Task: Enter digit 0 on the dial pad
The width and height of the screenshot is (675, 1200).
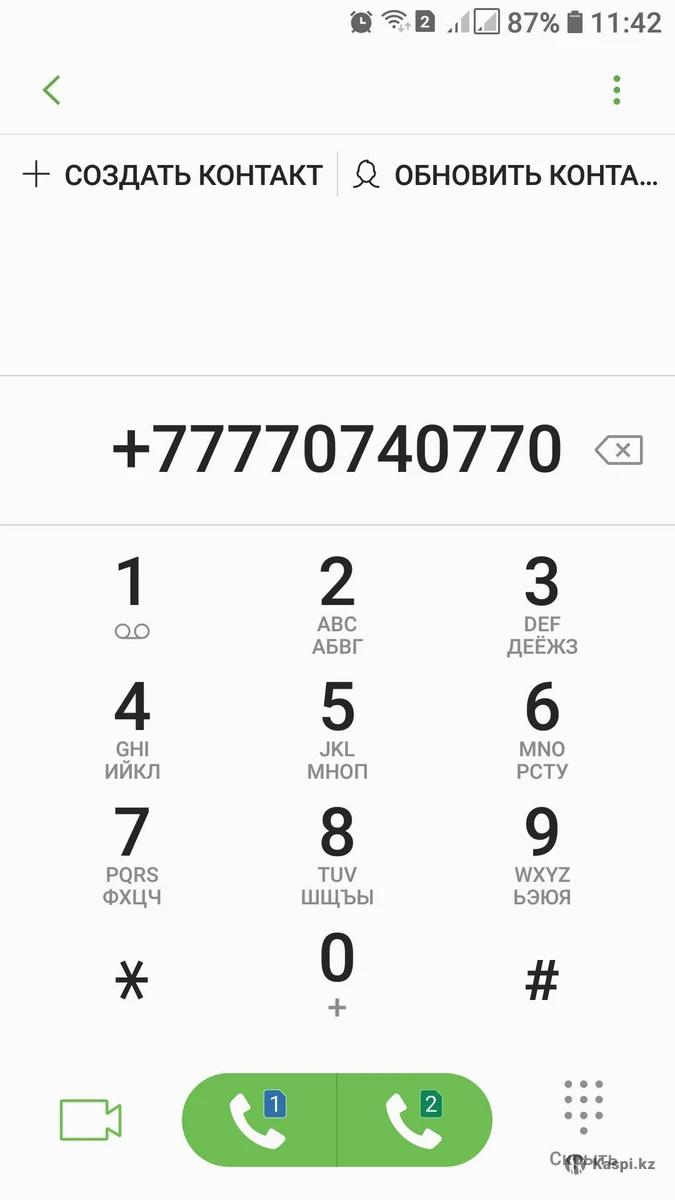Action: pyautogui.click(x=337, y=972)
